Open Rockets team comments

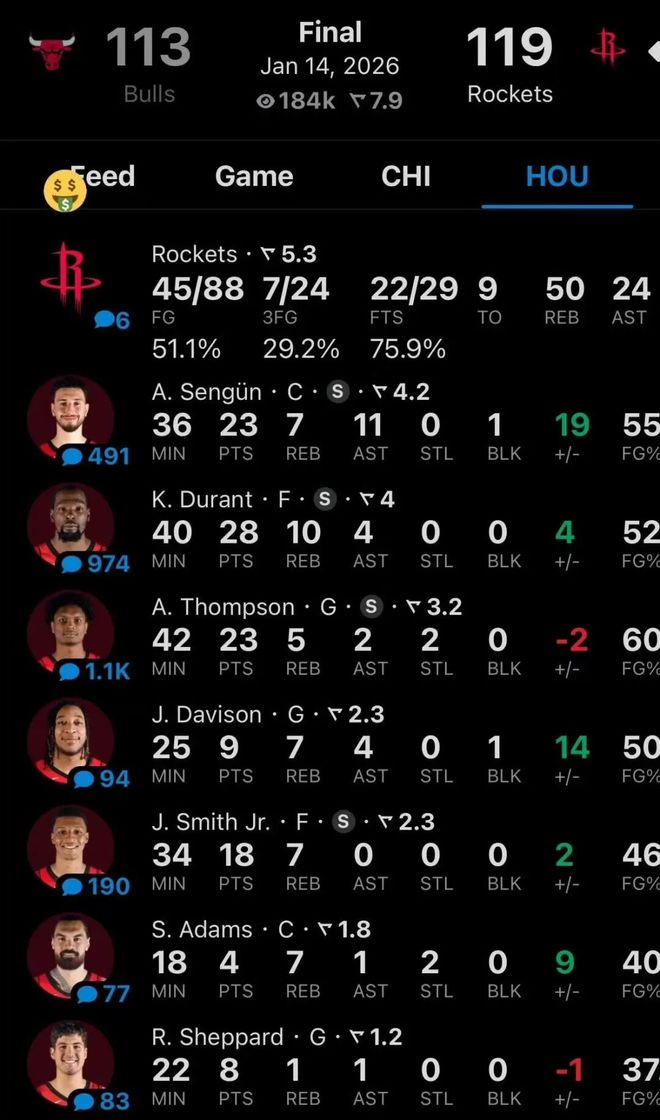tap(112, 319)
